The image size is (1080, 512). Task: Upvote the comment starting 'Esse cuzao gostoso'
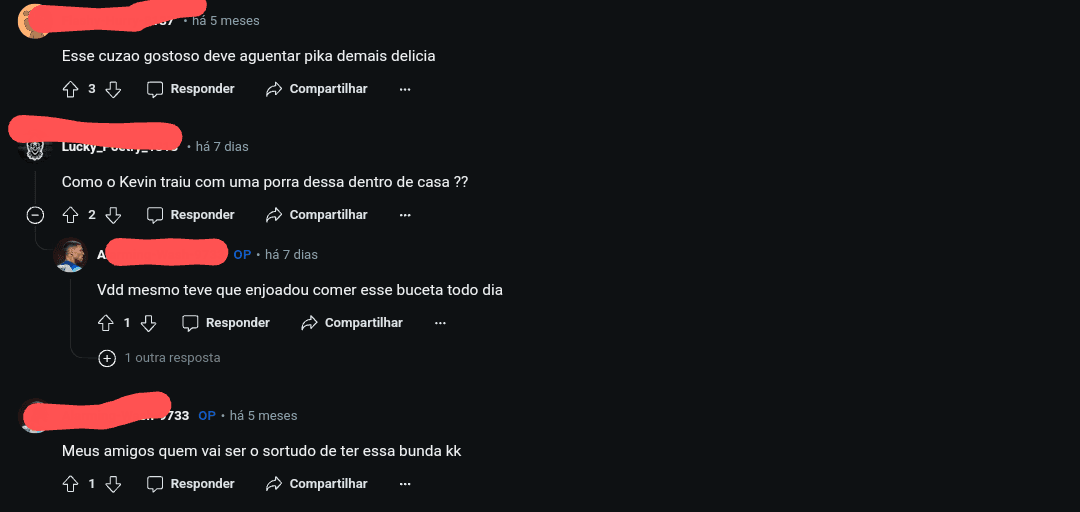click(x=70, y=89)
